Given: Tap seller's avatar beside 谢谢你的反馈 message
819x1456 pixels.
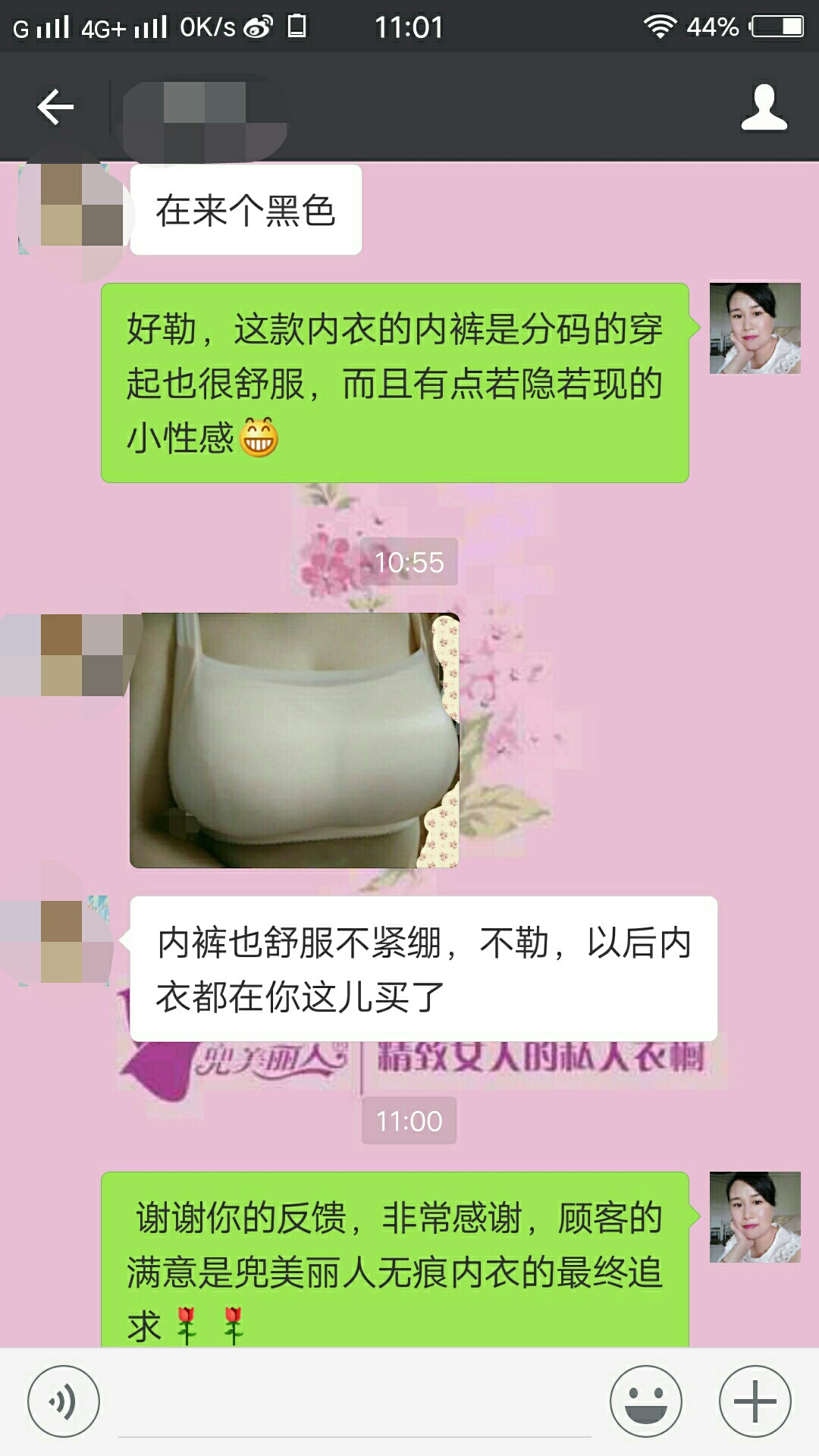Looking at the screenshot, I should [755, 1216].
